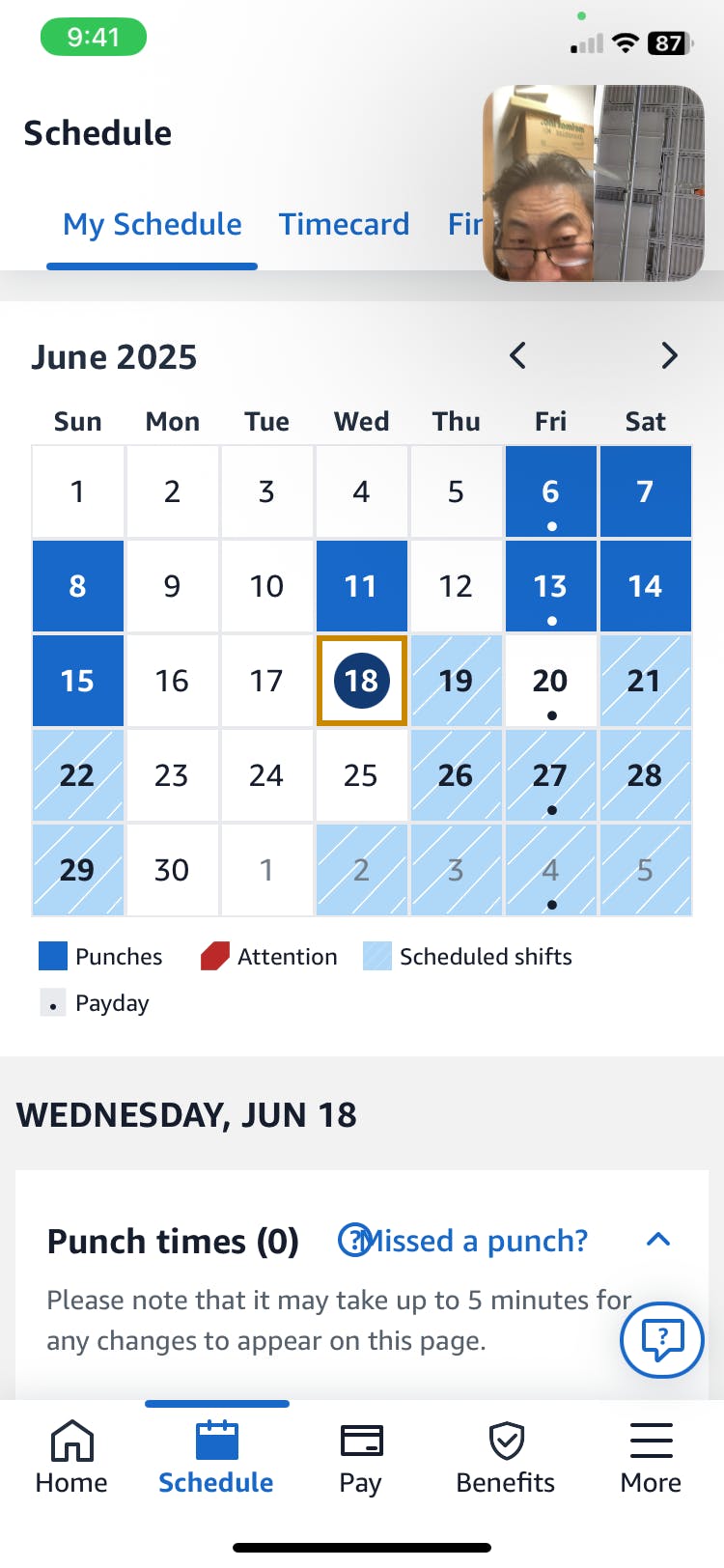Collapse the Punch times section
The height and width of the screenshot is (1568, 724).
tap(658, 1240)
